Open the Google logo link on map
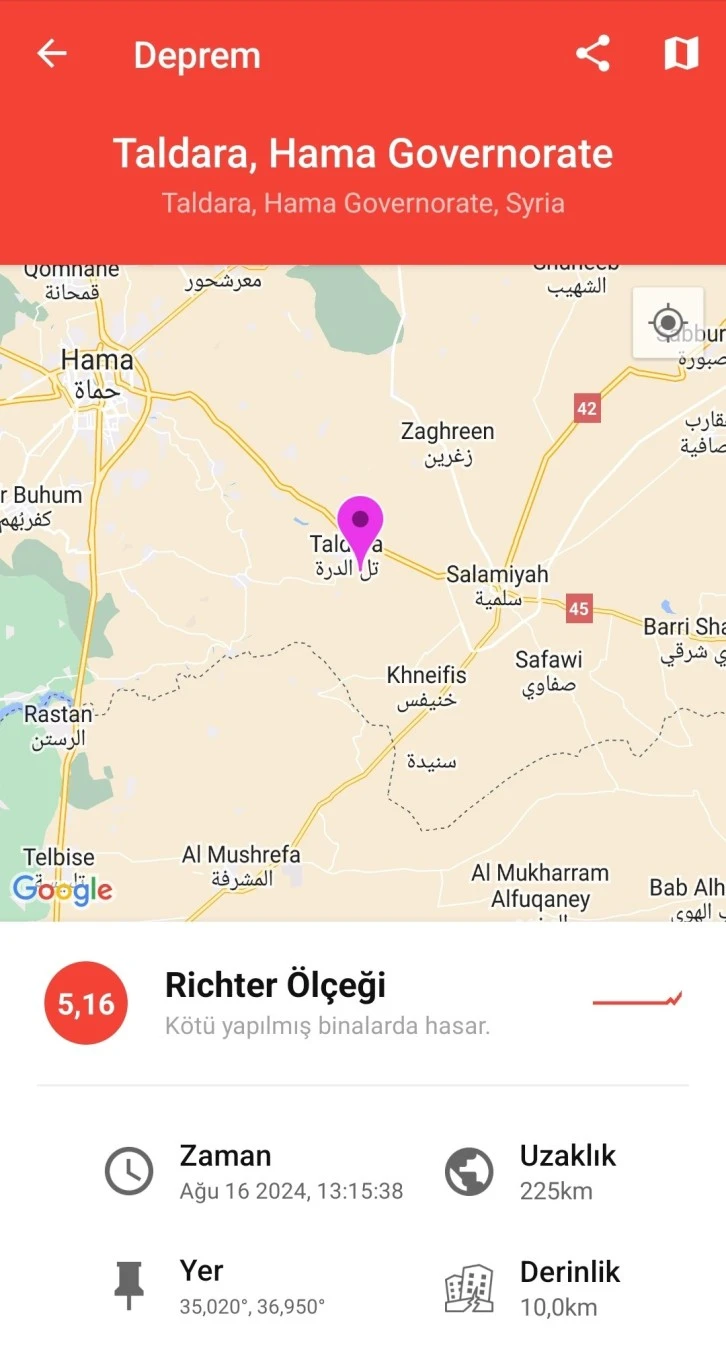This screenshot has height=1362, width=726. [62, 889]
